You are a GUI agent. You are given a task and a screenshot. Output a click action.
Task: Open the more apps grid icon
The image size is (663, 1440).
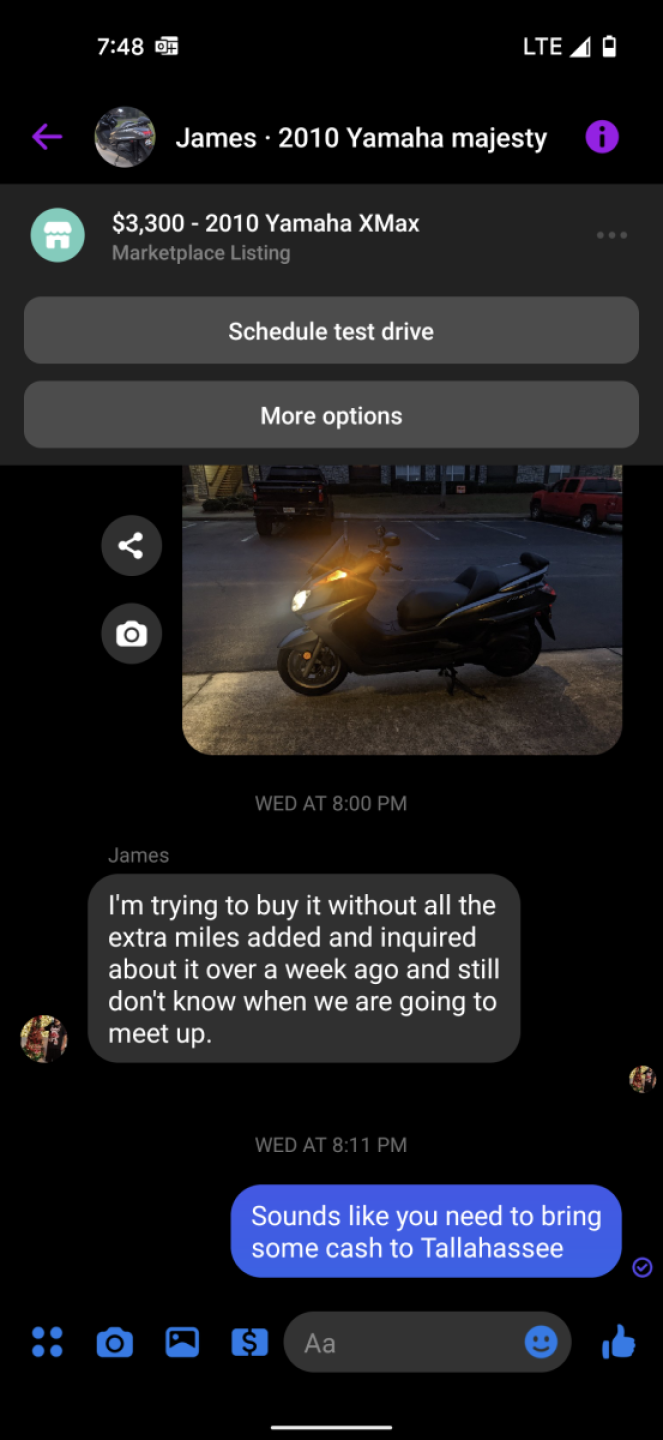[x=47, y=1342]
